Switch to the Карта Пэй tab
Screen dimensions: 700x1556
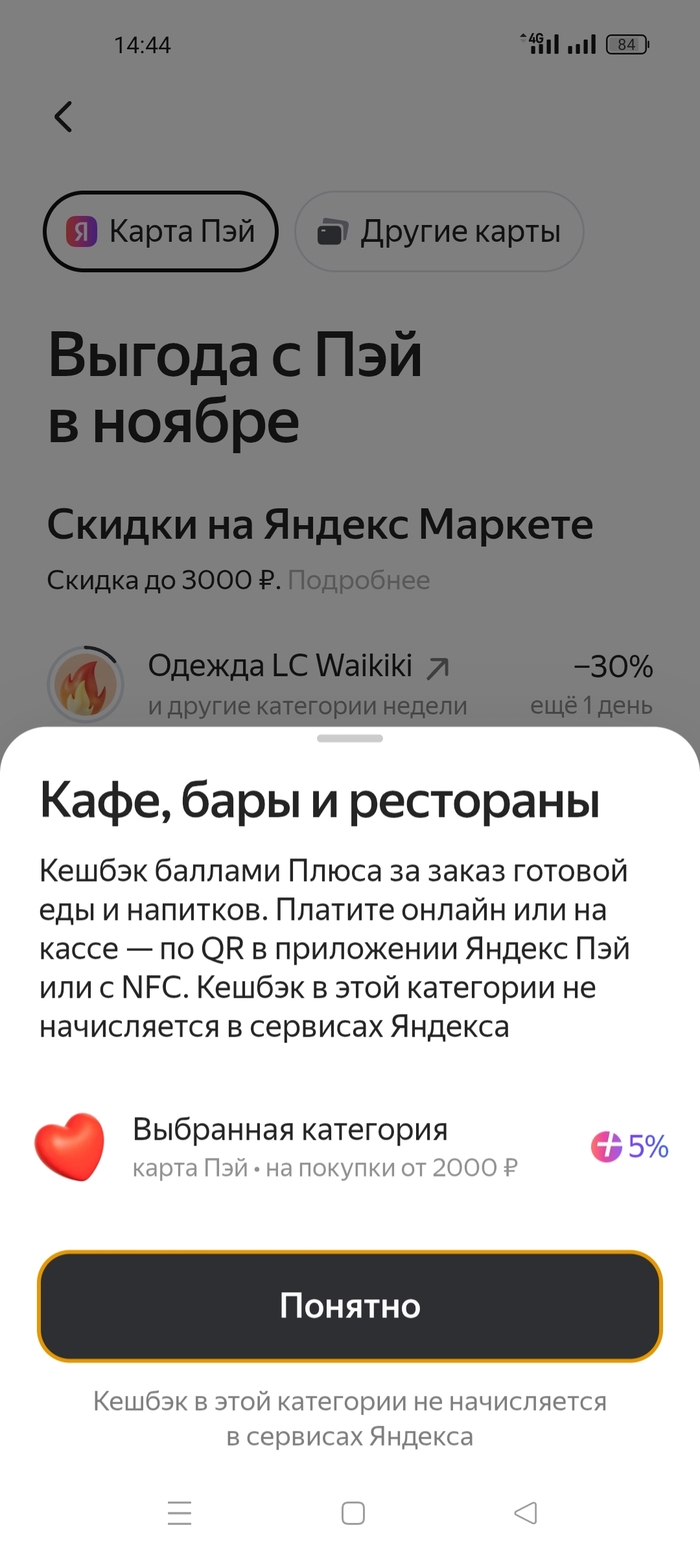(x=160, y=232)
